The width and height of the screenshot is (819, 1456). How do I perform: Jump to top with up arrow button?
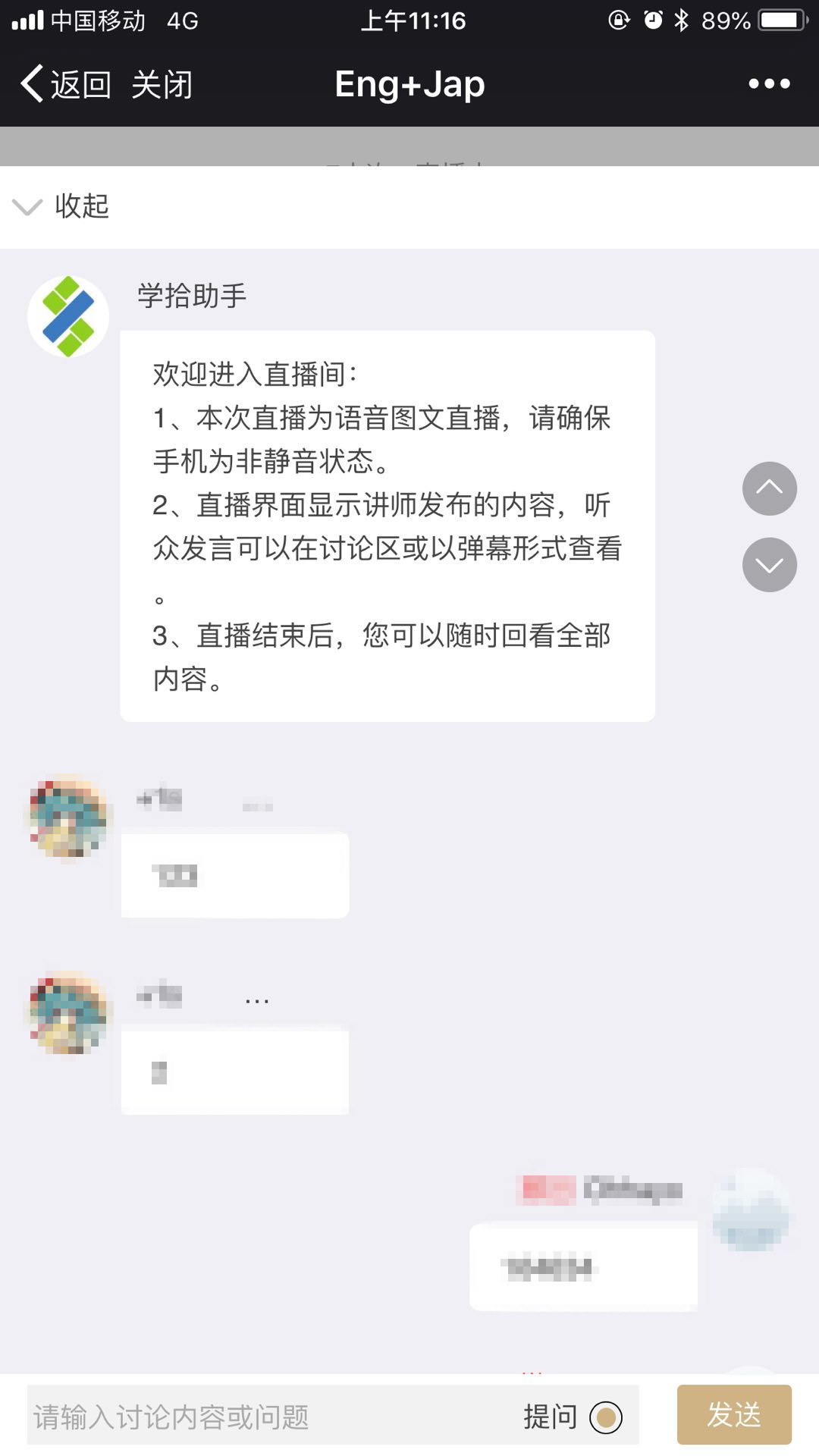pyautogui.click(x=769, y=488)
